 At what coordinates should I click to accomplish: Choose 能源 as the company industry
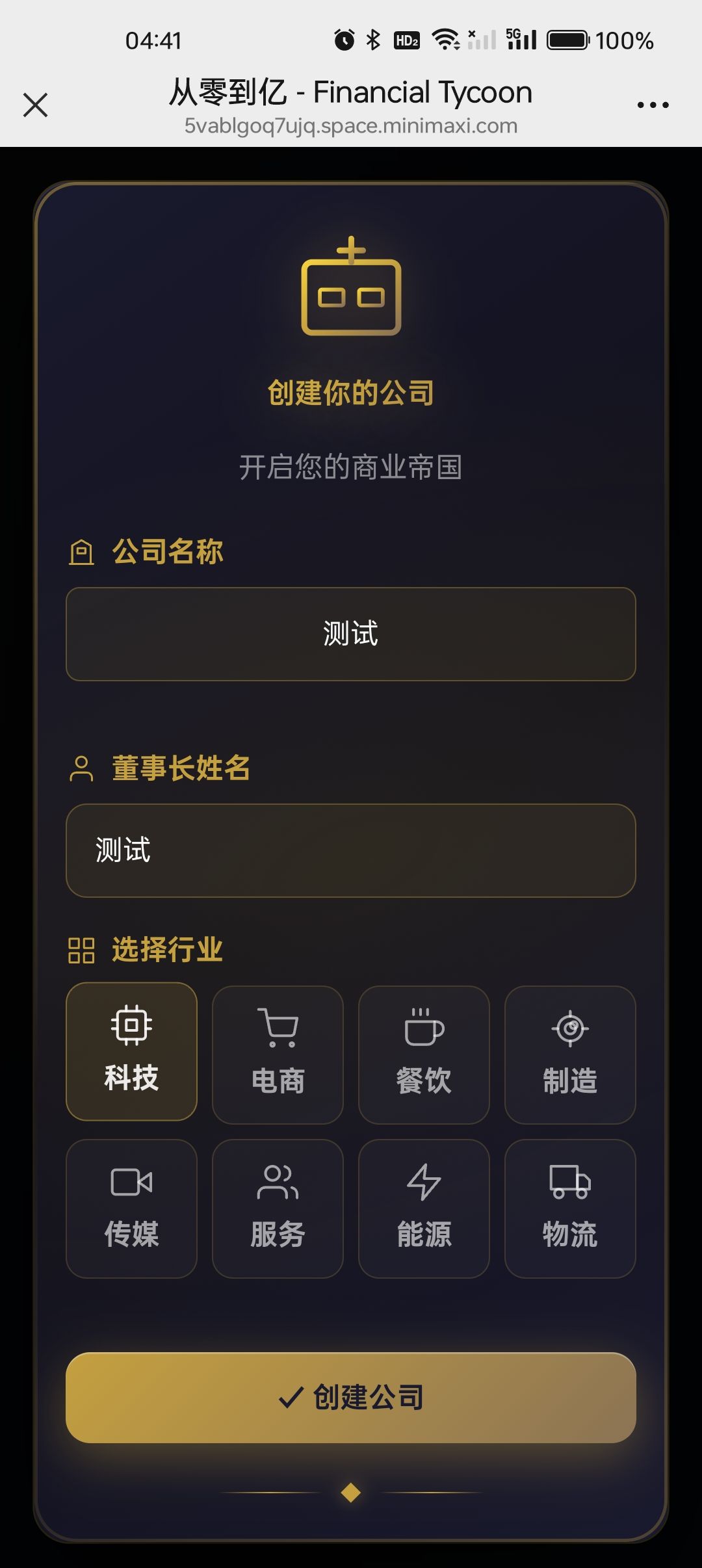423,1209
